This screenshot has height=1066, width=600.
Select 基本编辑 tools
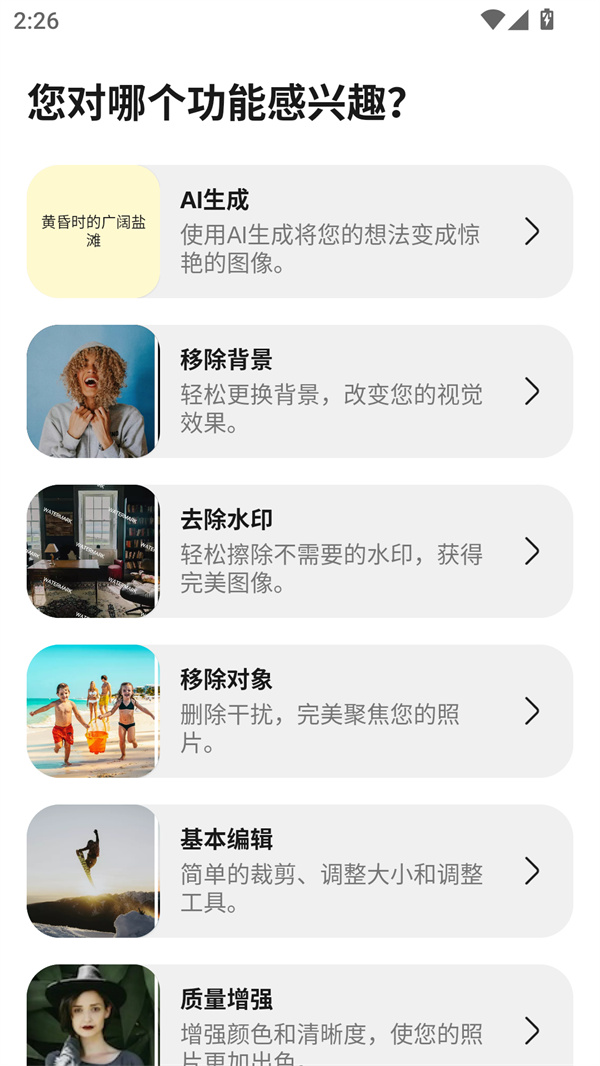point(300,871)
